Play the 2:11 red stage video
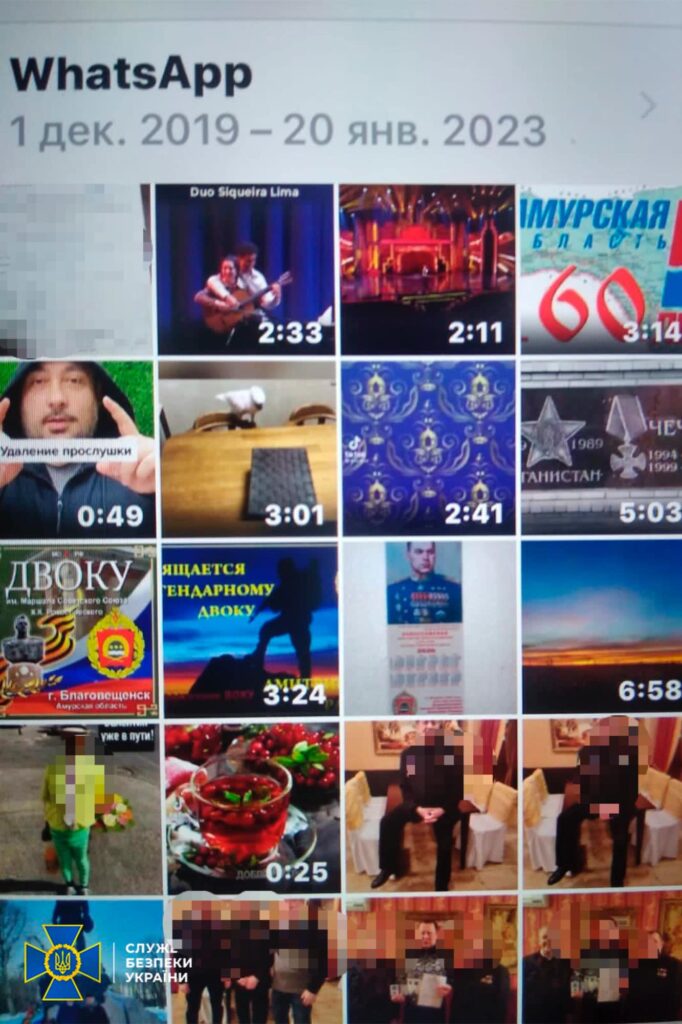This screenshot has width=682, height=1024. (427, 268)
